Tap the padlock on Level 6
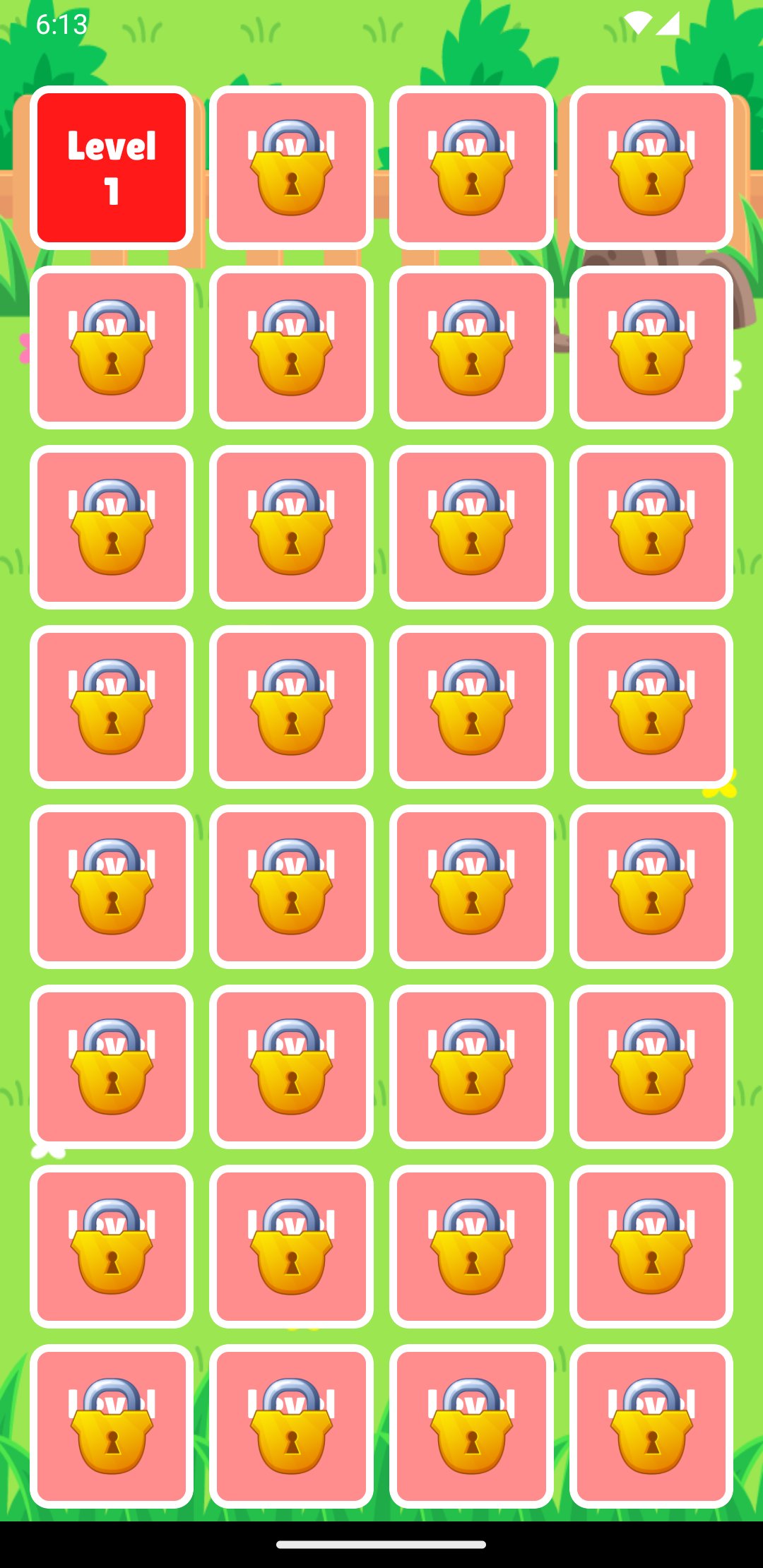 pos(292,346)
